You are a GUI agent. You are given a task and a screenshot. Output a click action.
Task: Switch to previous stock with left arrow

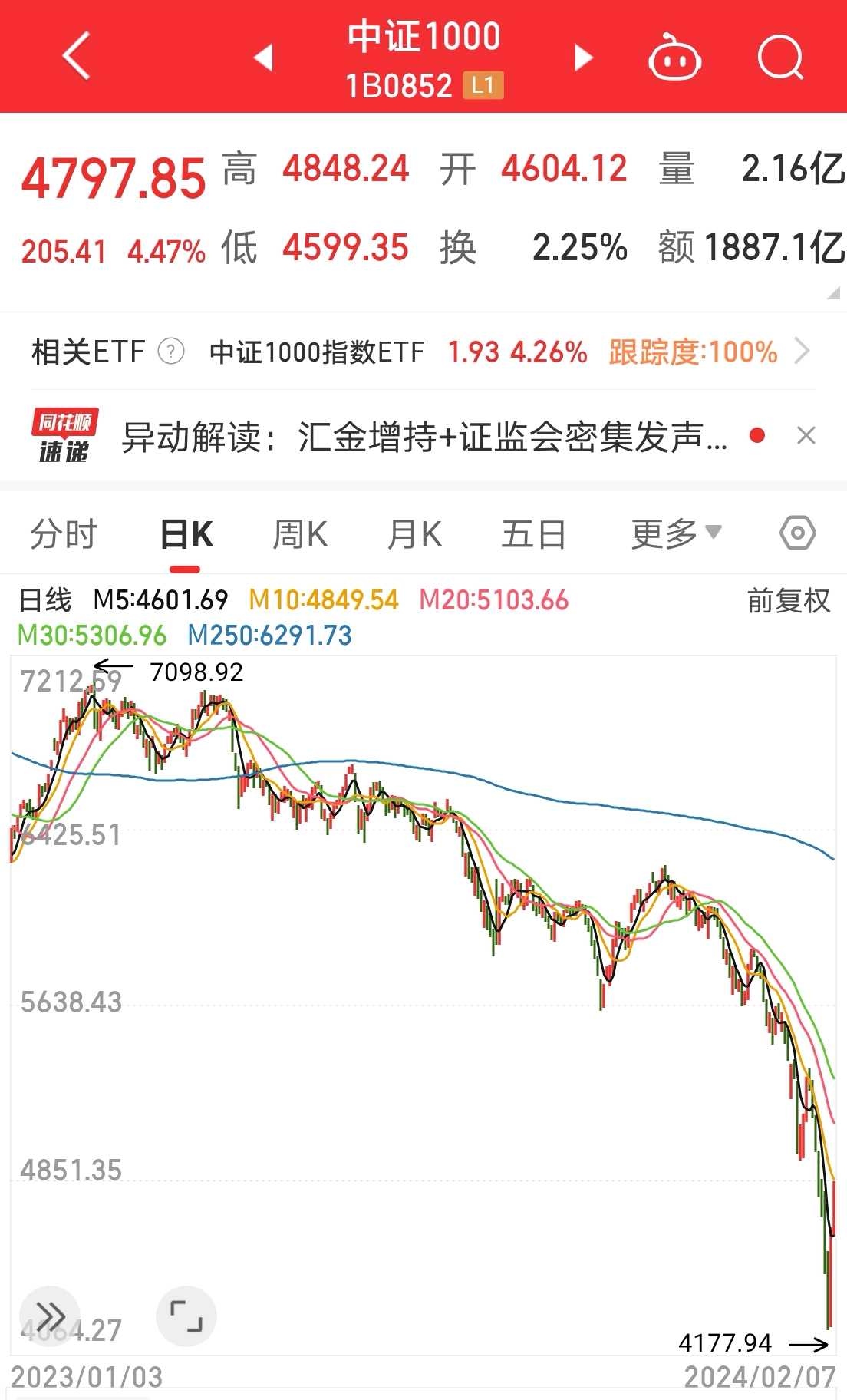coord(264,58)
